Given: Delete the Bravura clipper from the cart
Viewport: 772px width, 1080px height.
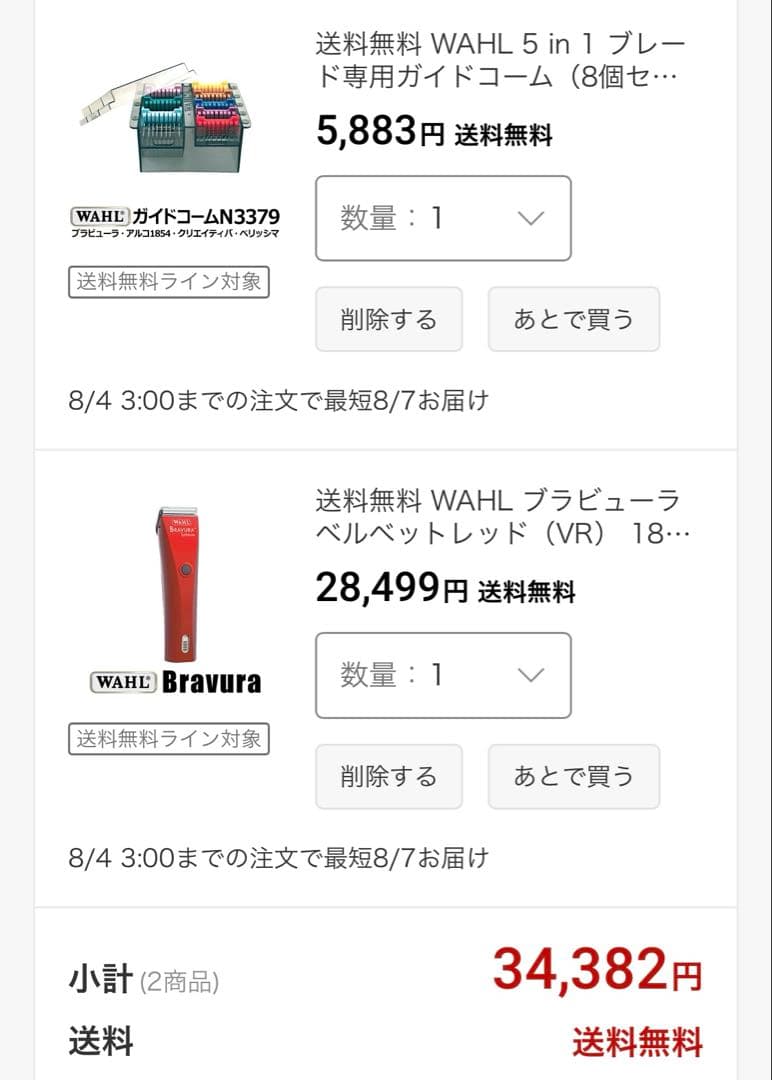Looking at the screenshot, I should tap(389, 776).
